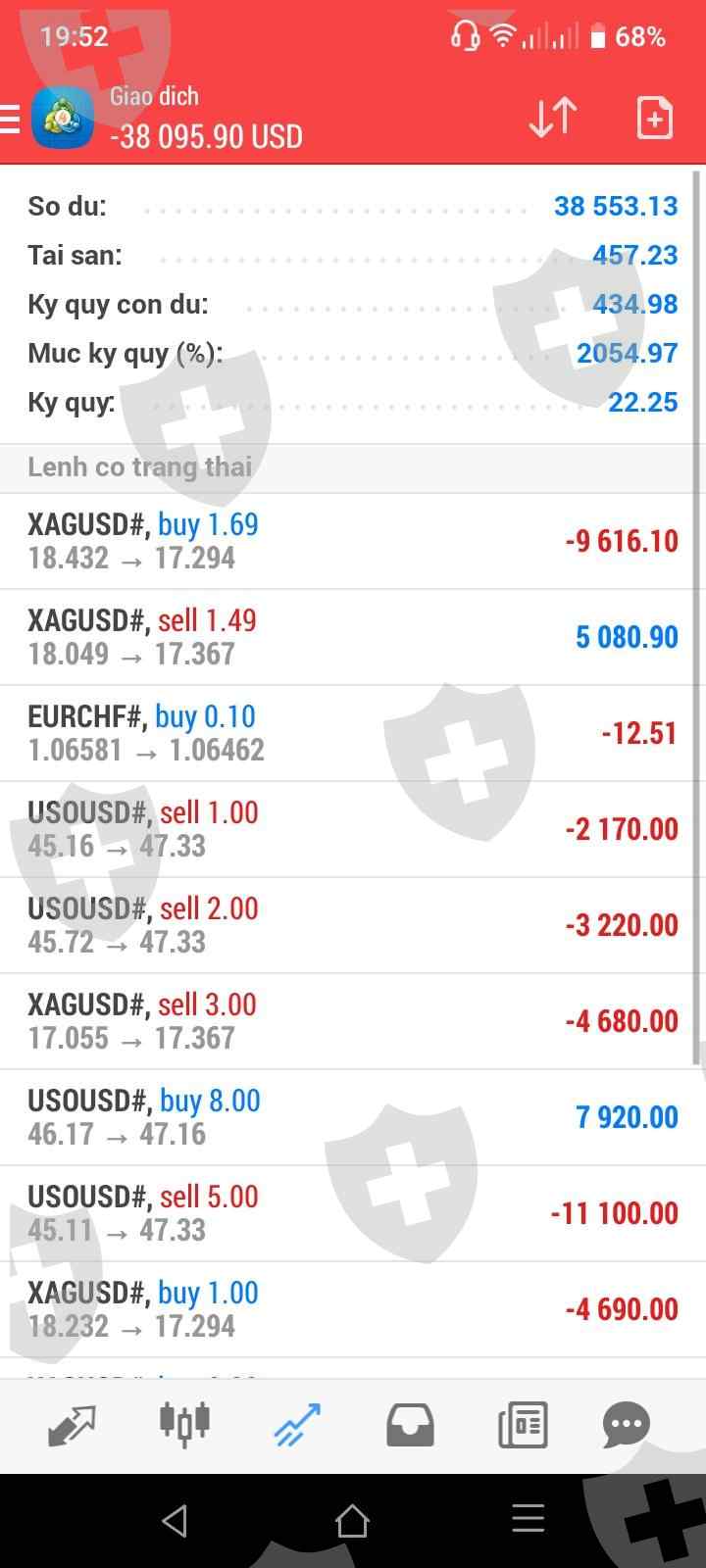Select the Trade tab
The image size is (706, 1568).
[x=297, y=1425]
